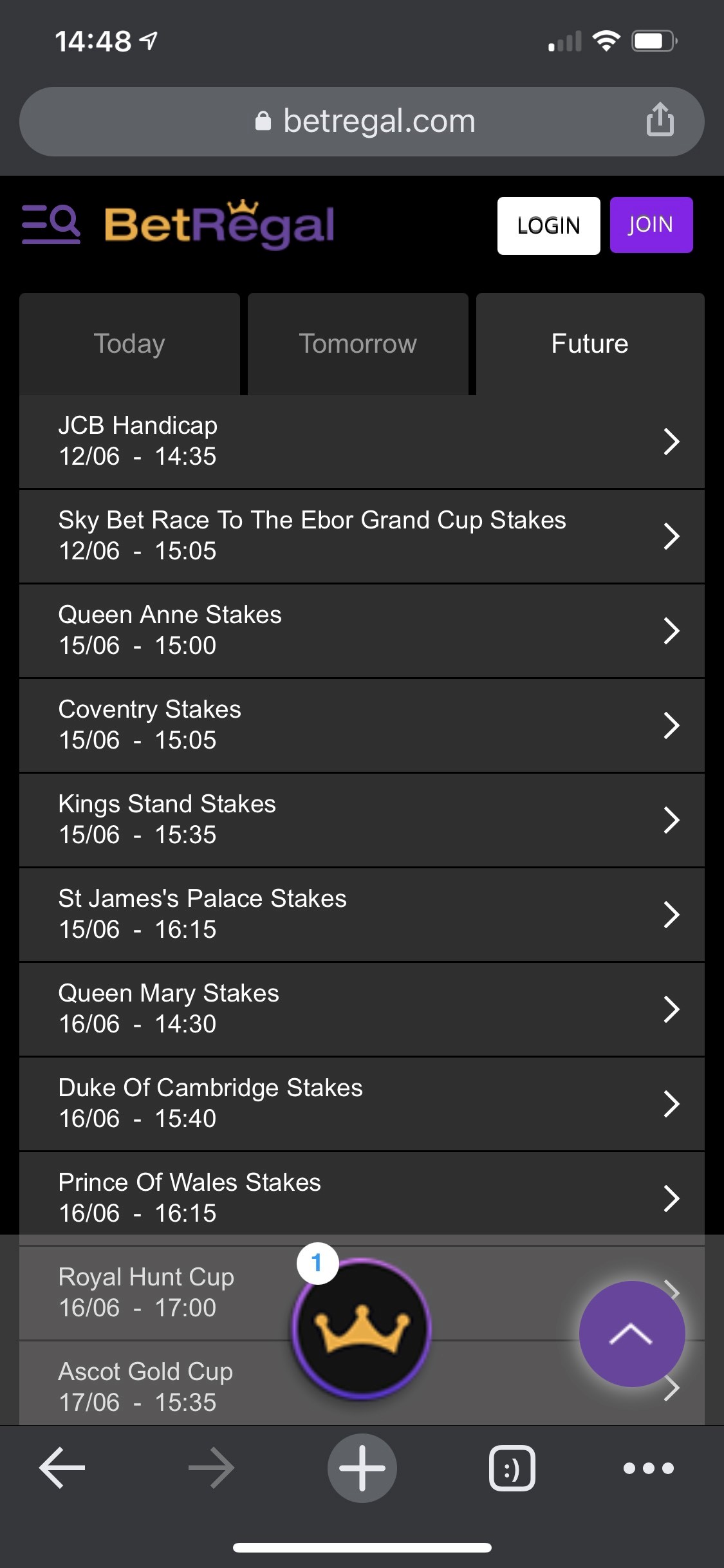Open Sky Bet Race To The Ebor Grand Cup Stakes
The image size is (724, 1568).
point(362,536)
